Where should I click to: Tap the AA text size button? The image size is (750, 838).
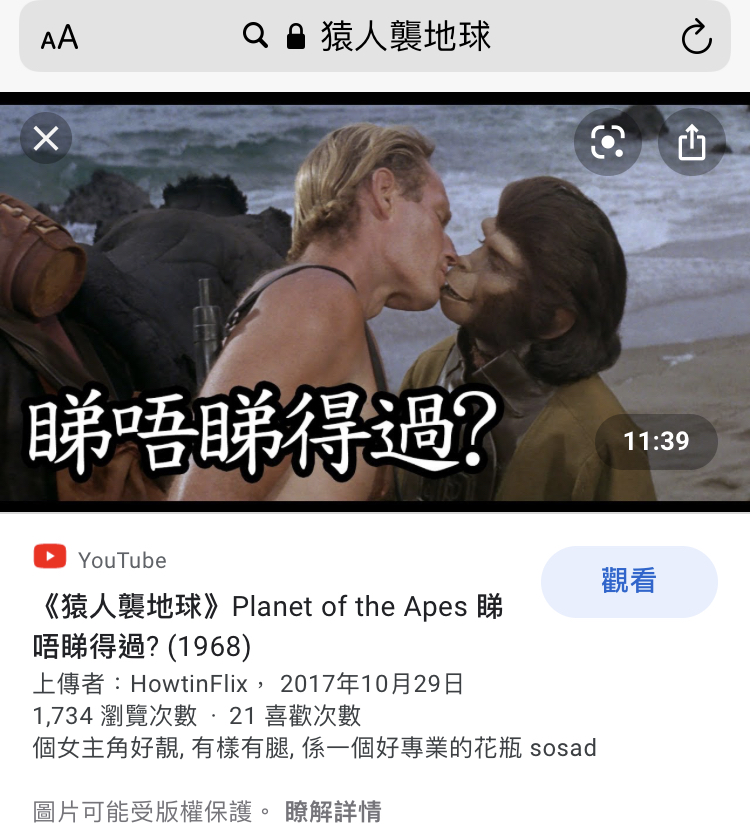(x=59, y=39)
